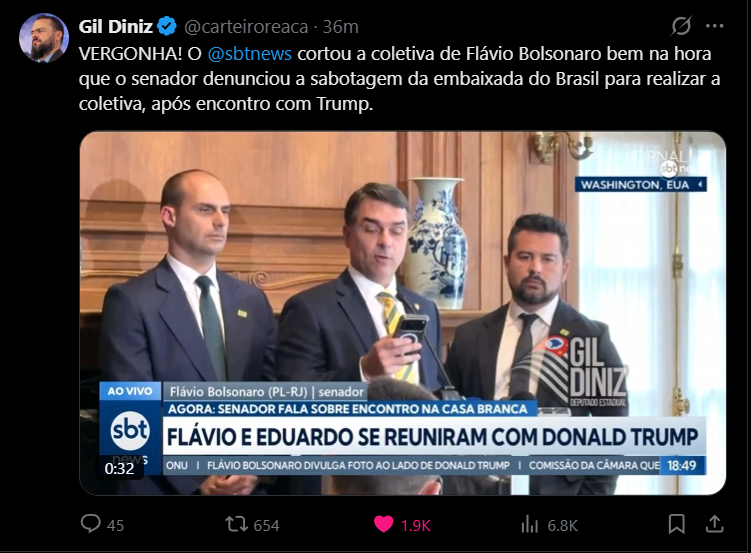Open Gil Diniz's profile picture

(x=44, y=38)
